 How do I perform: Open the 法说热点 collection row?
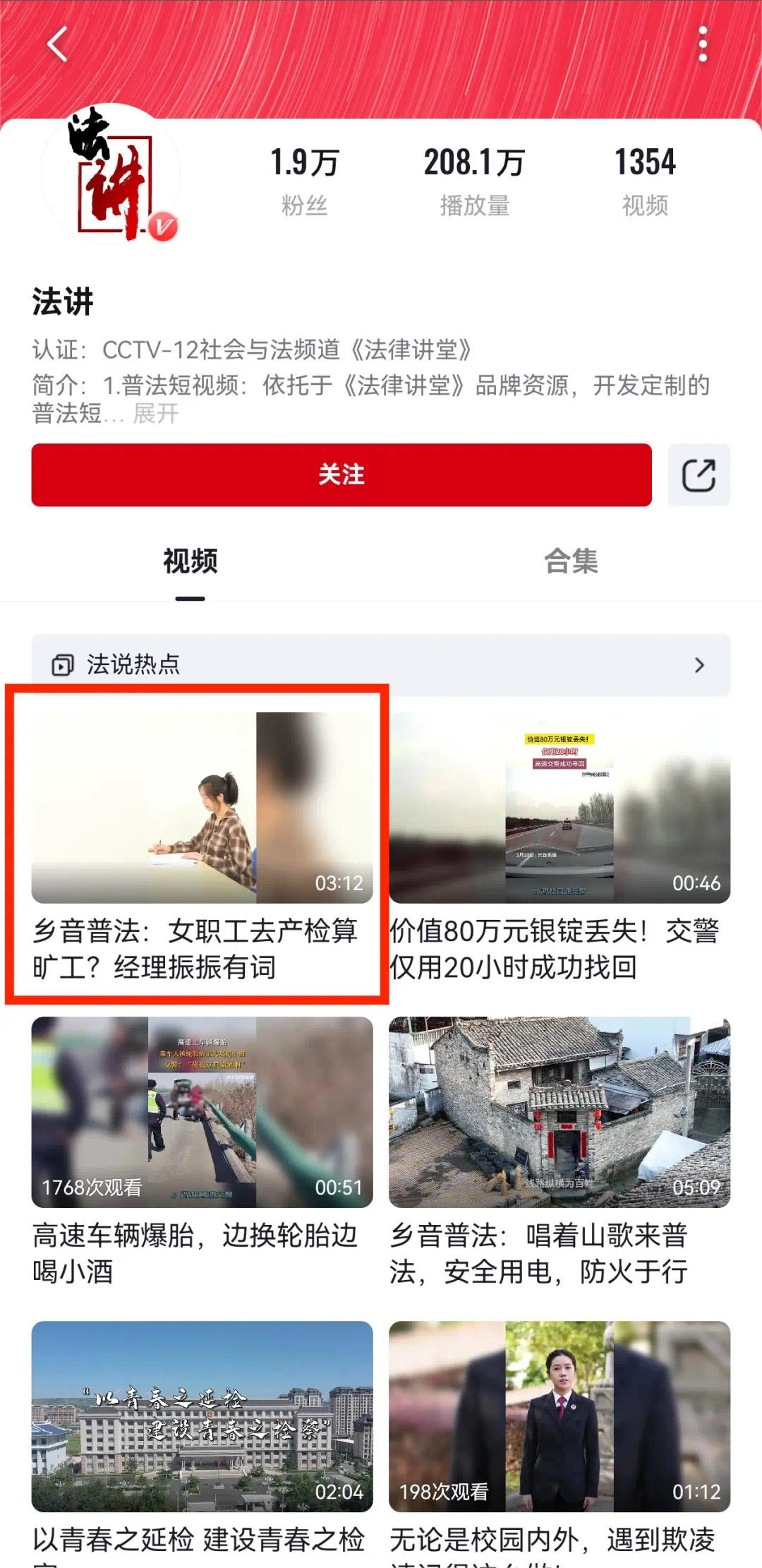coord(380,664)
